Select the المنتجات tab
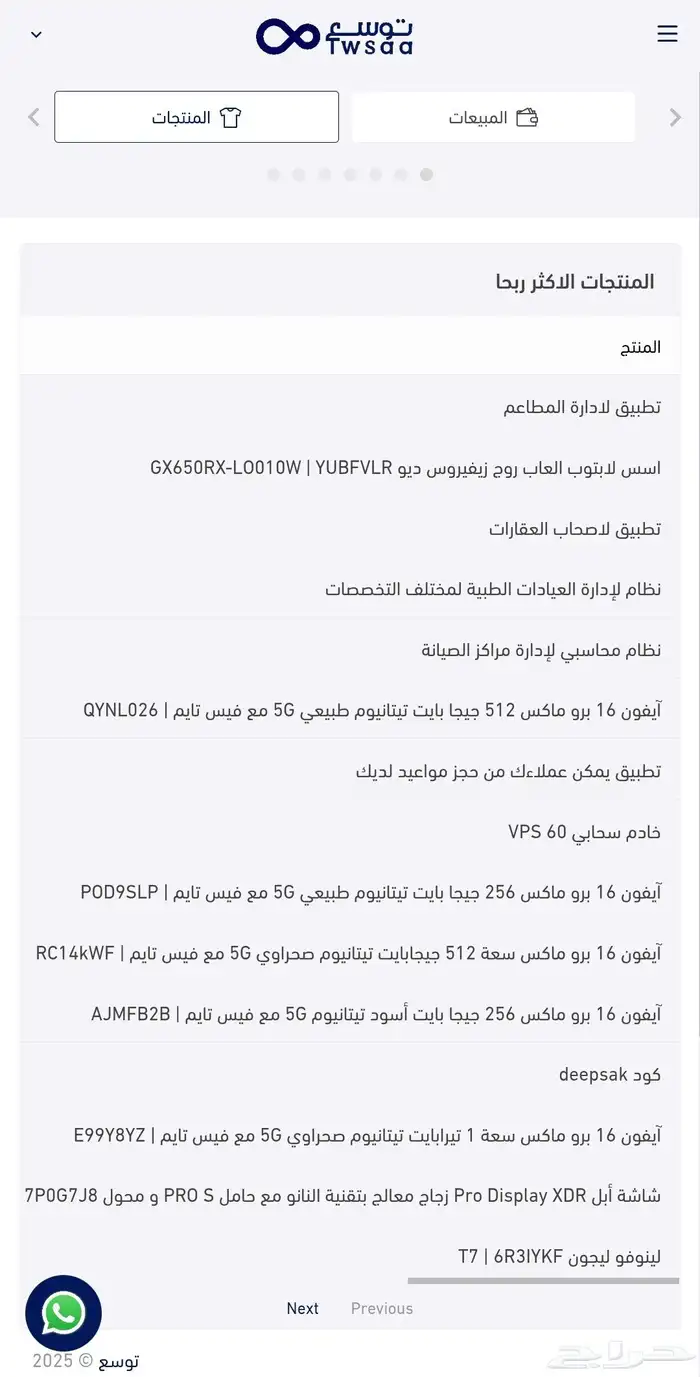This screenshot has width=700, height=1377. (x=197, y=118)
